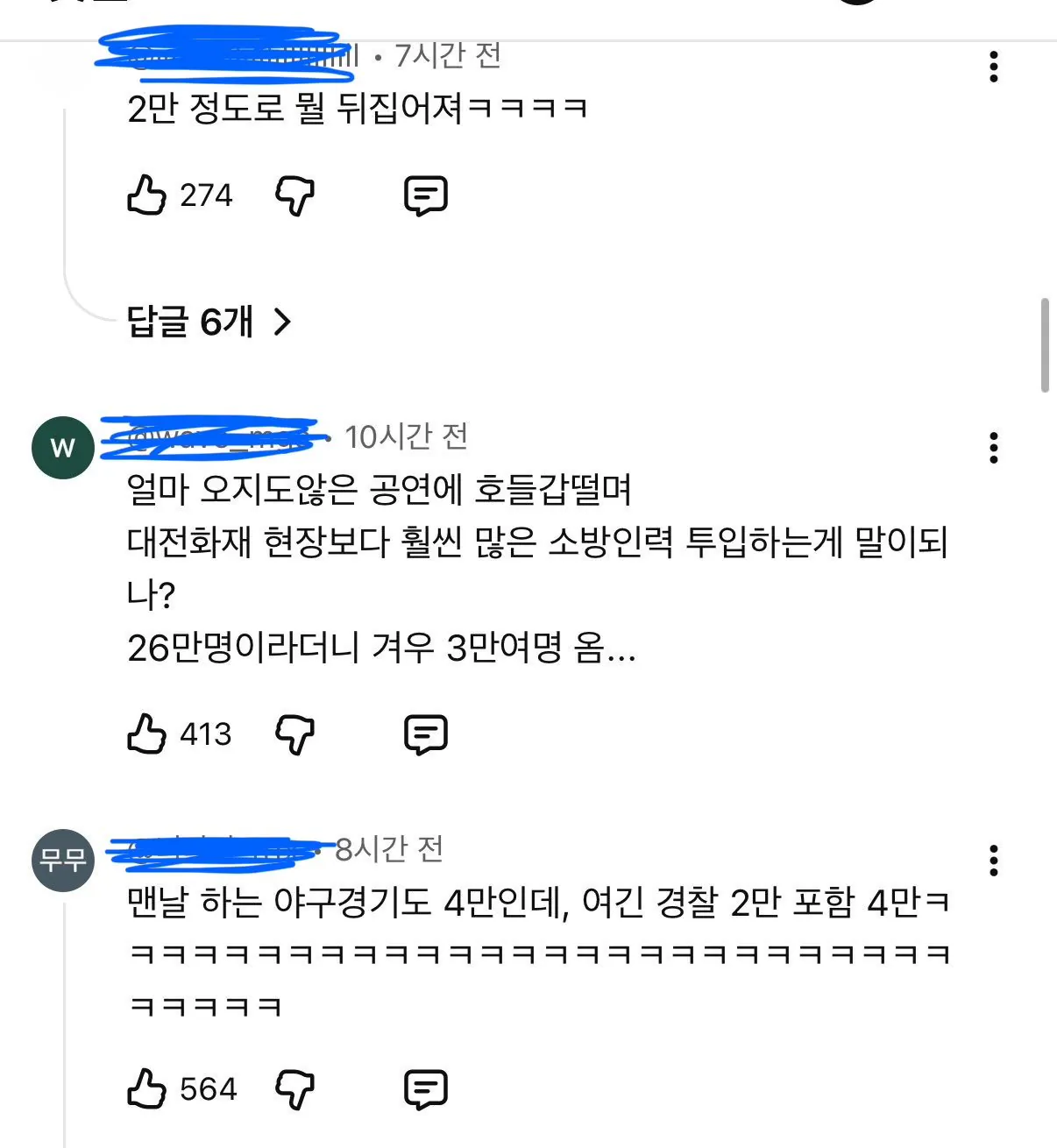Open the W profile avatar

[63, 448]
